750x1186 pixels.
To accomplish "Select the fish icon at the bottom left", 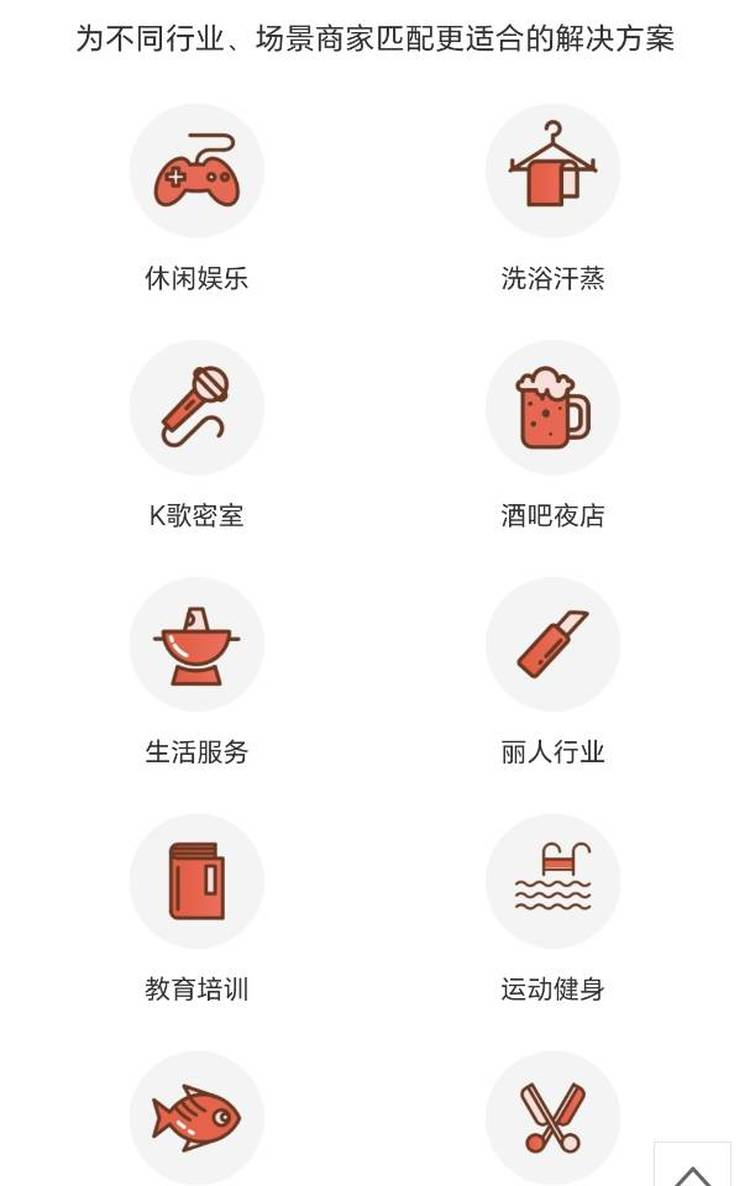I will tap(197, 1118).
